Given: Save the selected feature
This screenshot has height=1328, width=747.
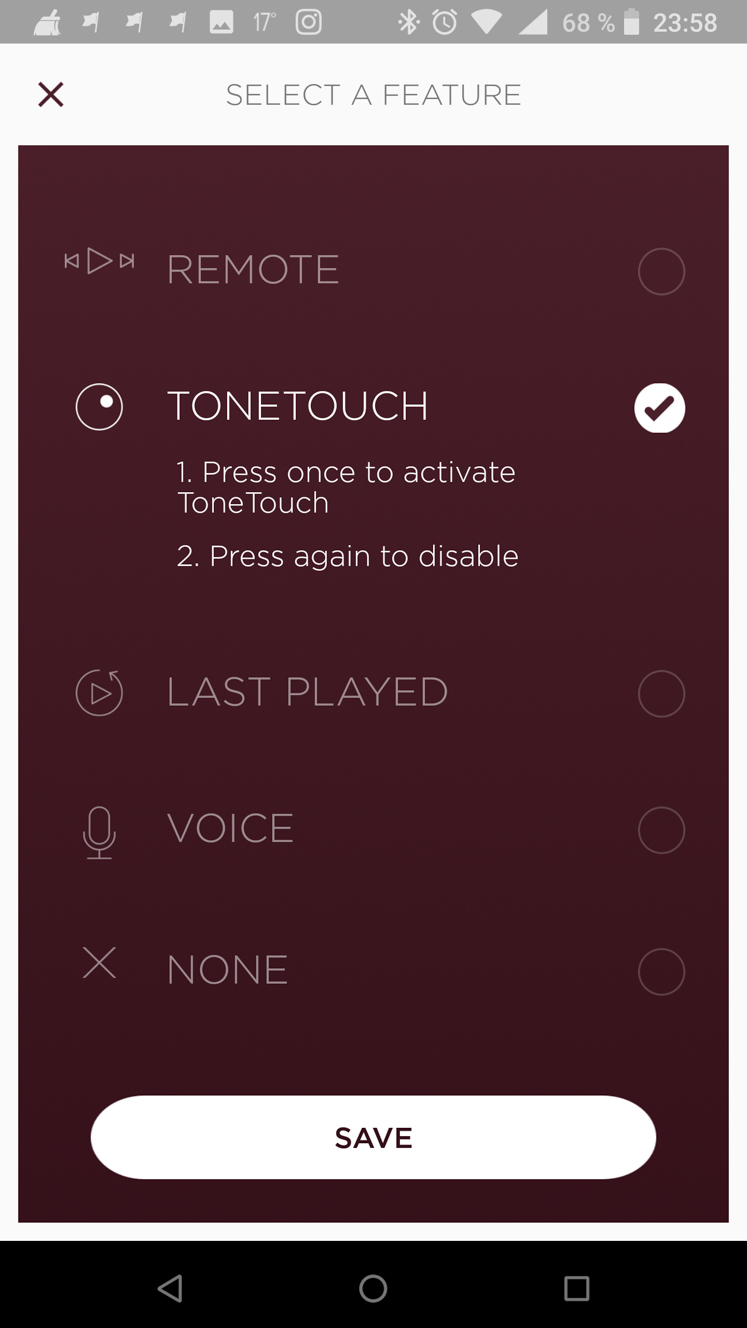Looking at the screenshot, I should 373,1138.
